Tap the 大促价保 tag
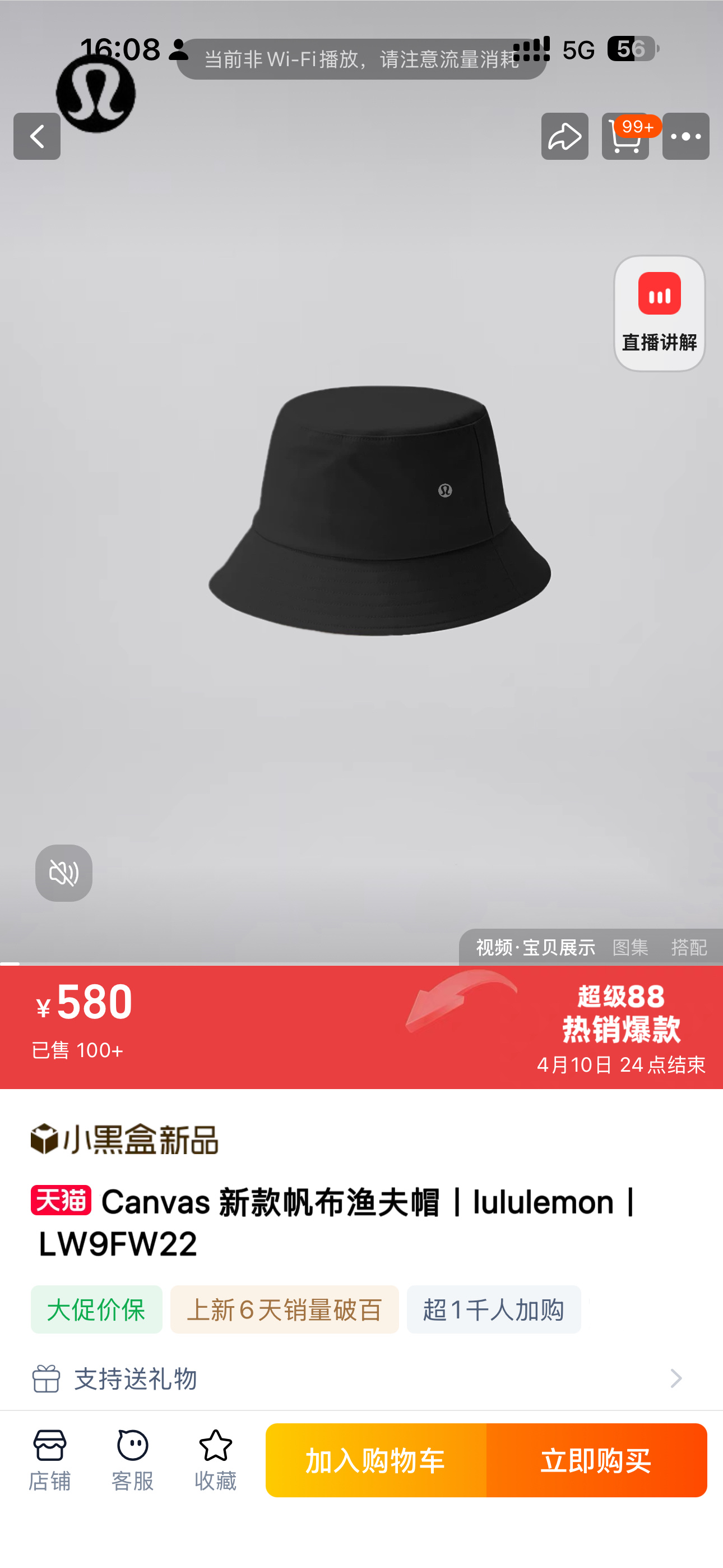This screenshot has height=1568, width=723. (x=96, y=1309)
